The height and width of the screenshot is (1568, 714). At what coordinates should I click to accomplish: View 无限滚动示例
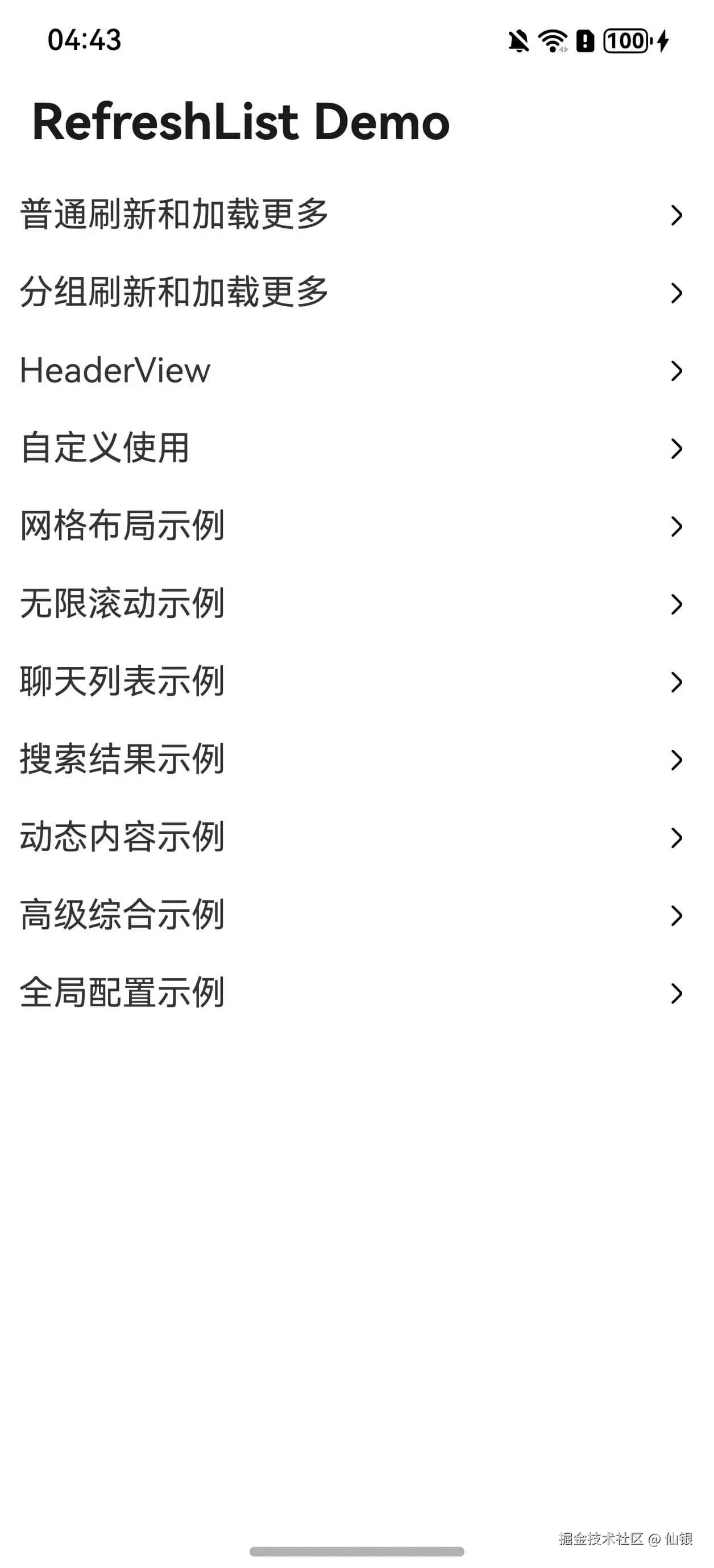[122, 604]
